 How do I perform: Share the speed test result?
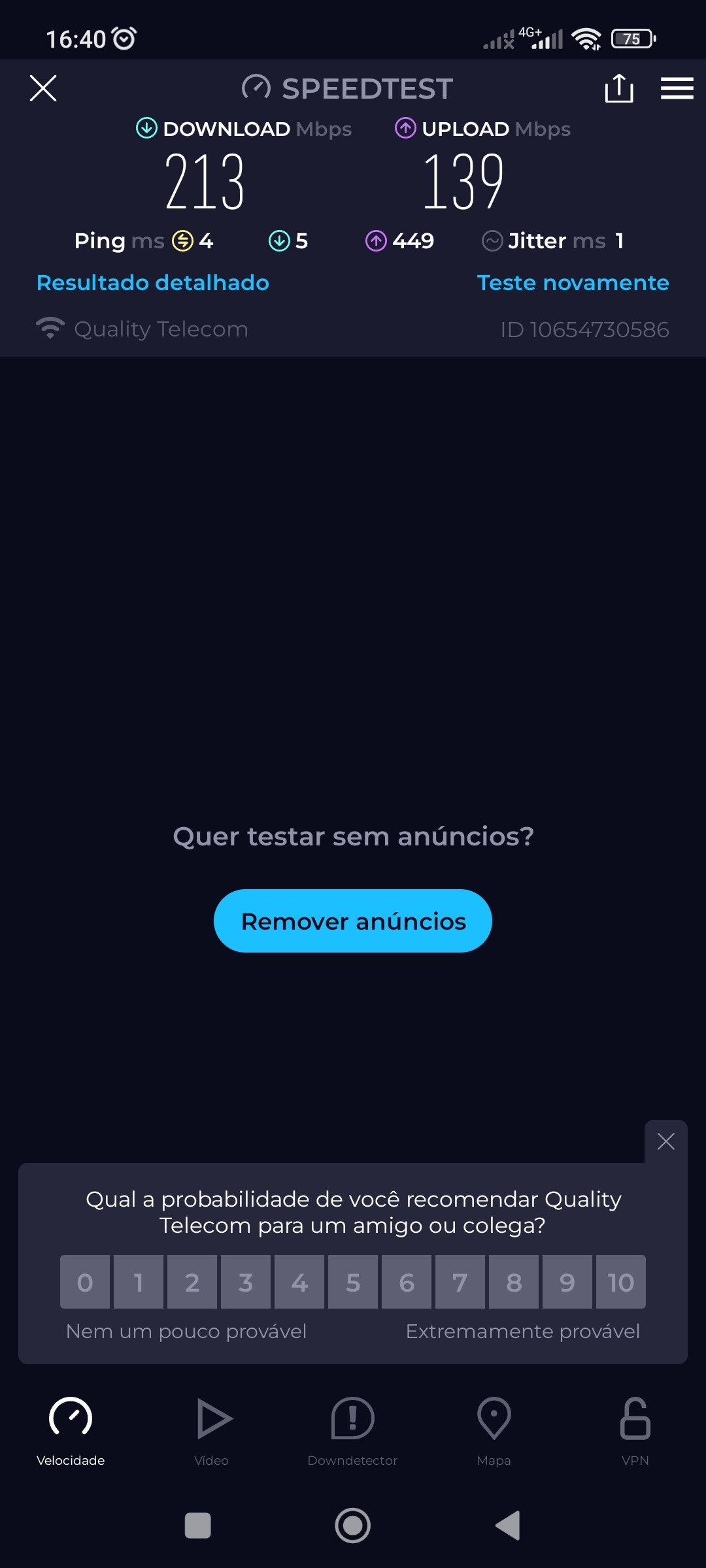(618, 88)
